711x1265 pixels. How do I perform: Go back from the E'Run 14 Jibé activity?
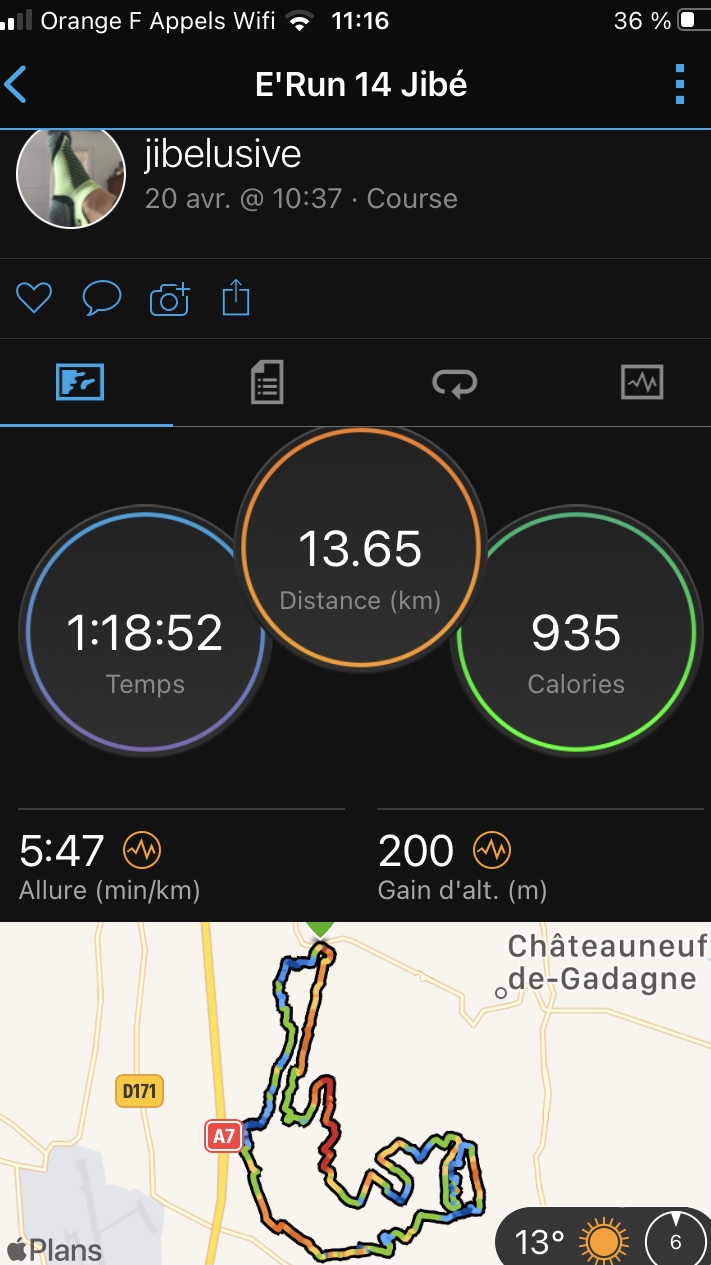click(16, 85)
